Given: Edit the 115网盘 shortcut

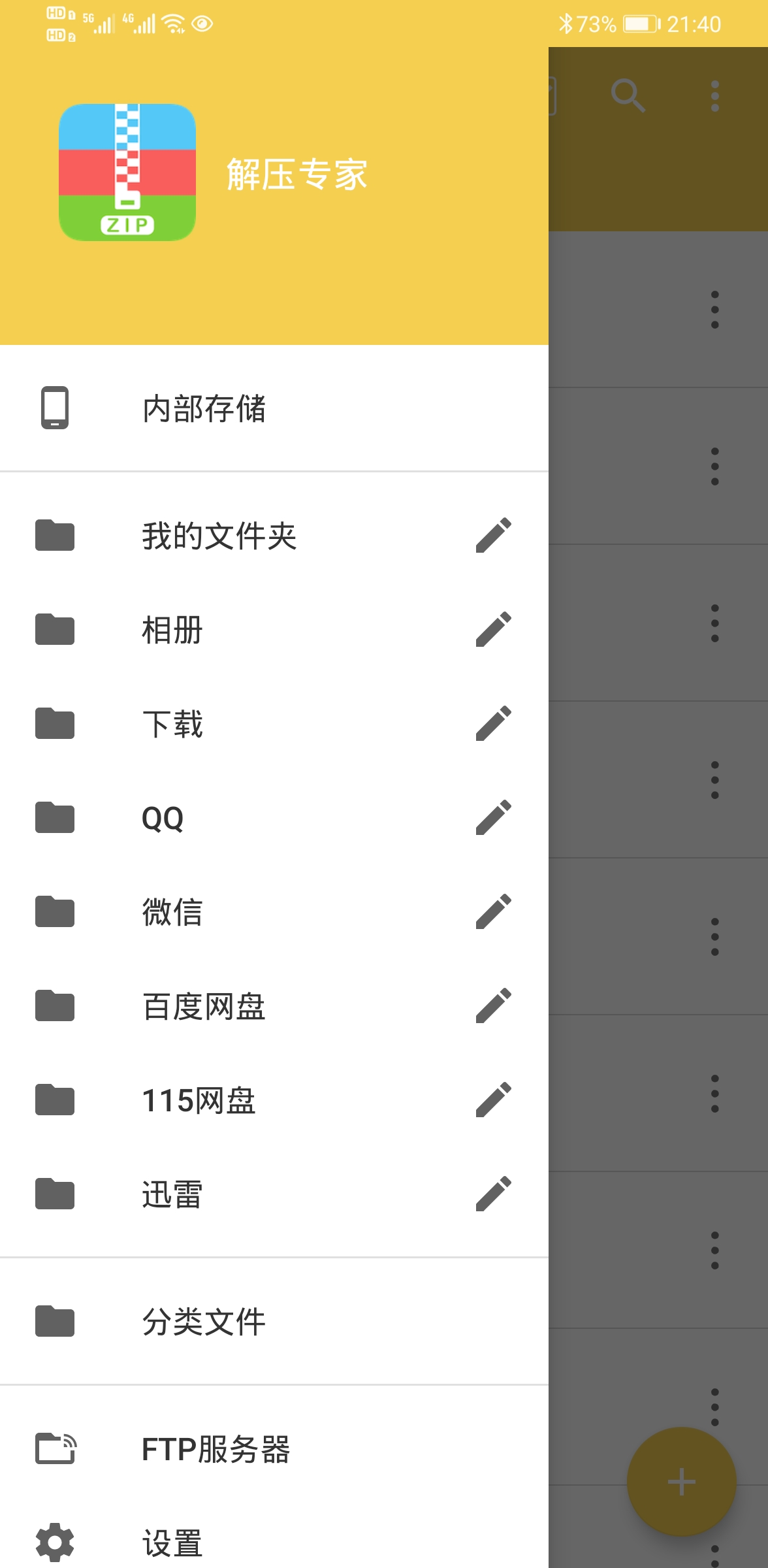Looking at the screenshot, I should (494, 1100).
